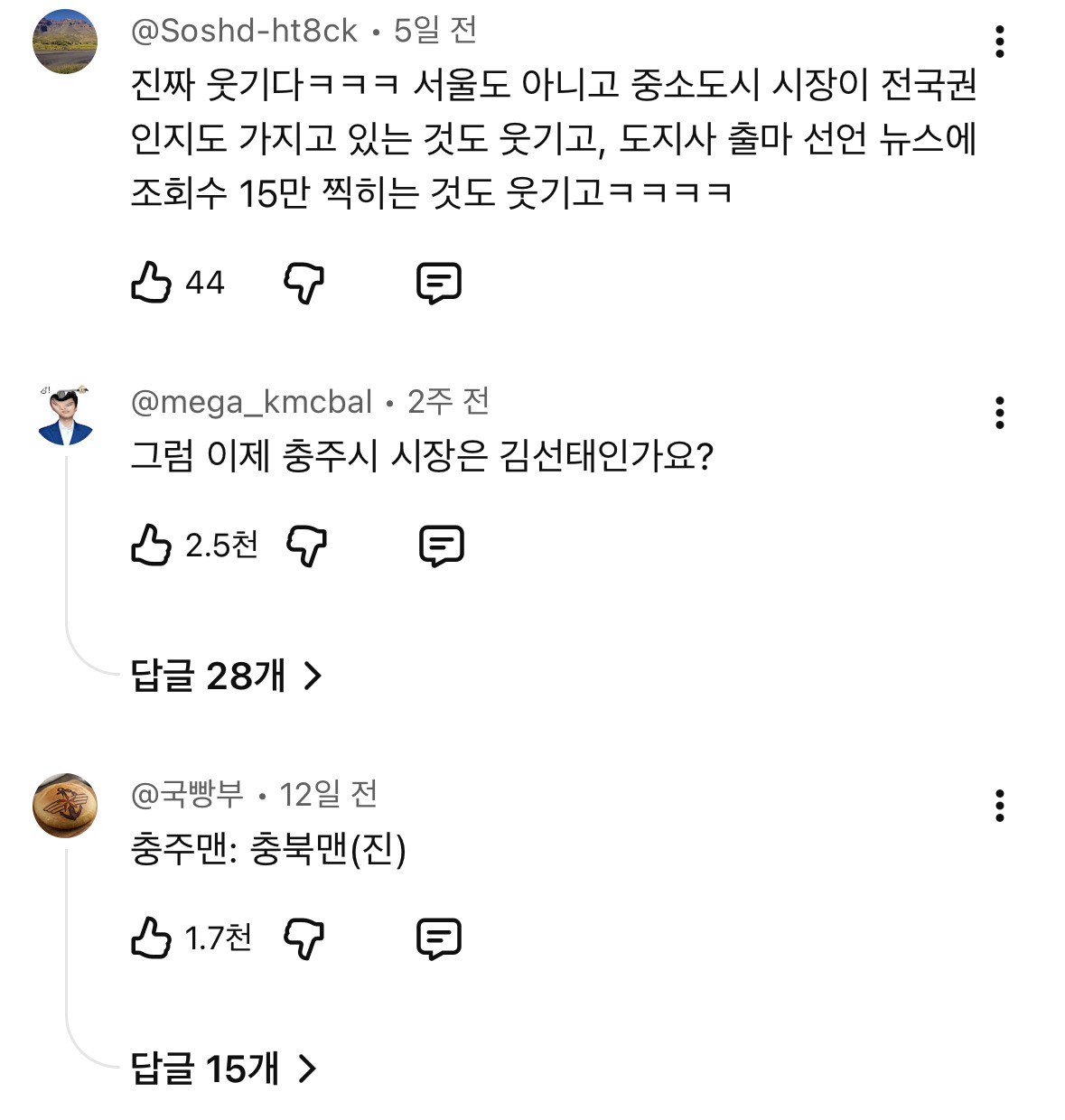Screen dimensions: 1065x1120
Task: Dislike @mega_kmcbal's comment
Action: pyautogui.click(x=306, y=546)
